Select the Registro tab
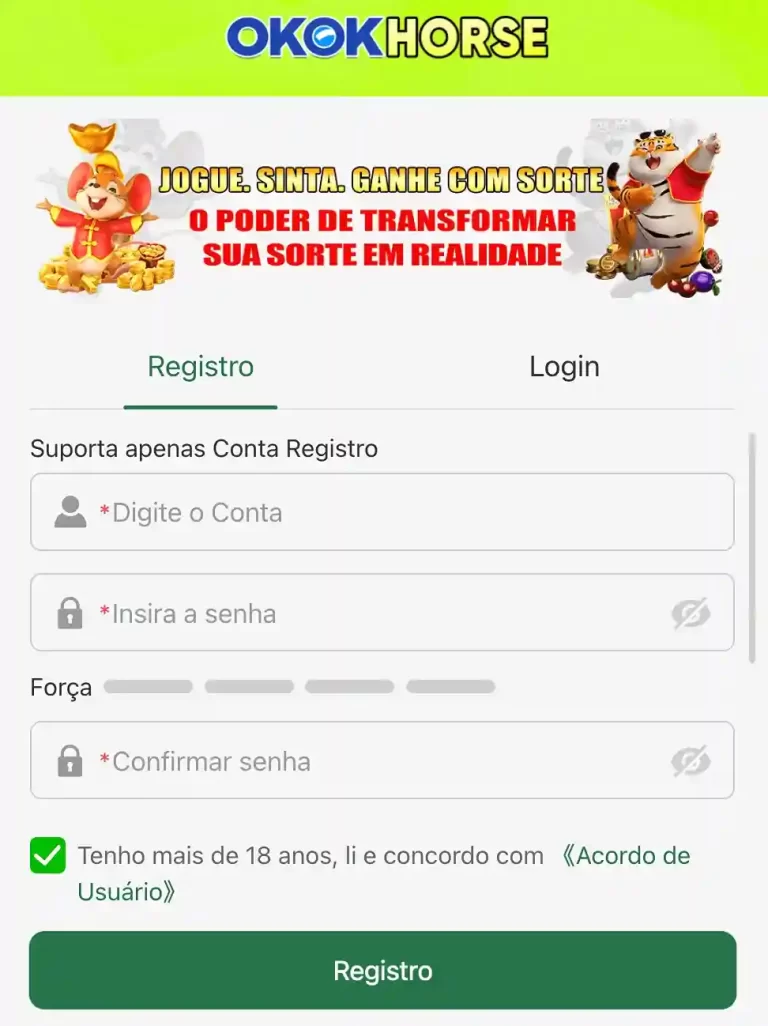The width and height of the screenshot is (768, 1026). [x=200, y=367]
